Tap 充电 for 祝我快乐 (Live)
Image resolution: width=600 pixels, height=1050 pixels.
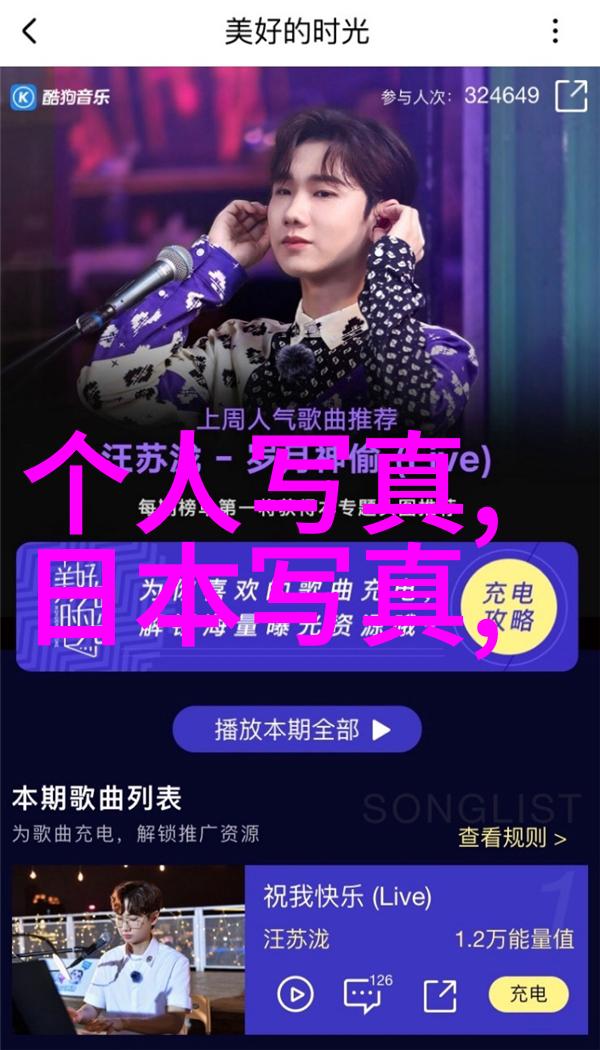(528, 994)
